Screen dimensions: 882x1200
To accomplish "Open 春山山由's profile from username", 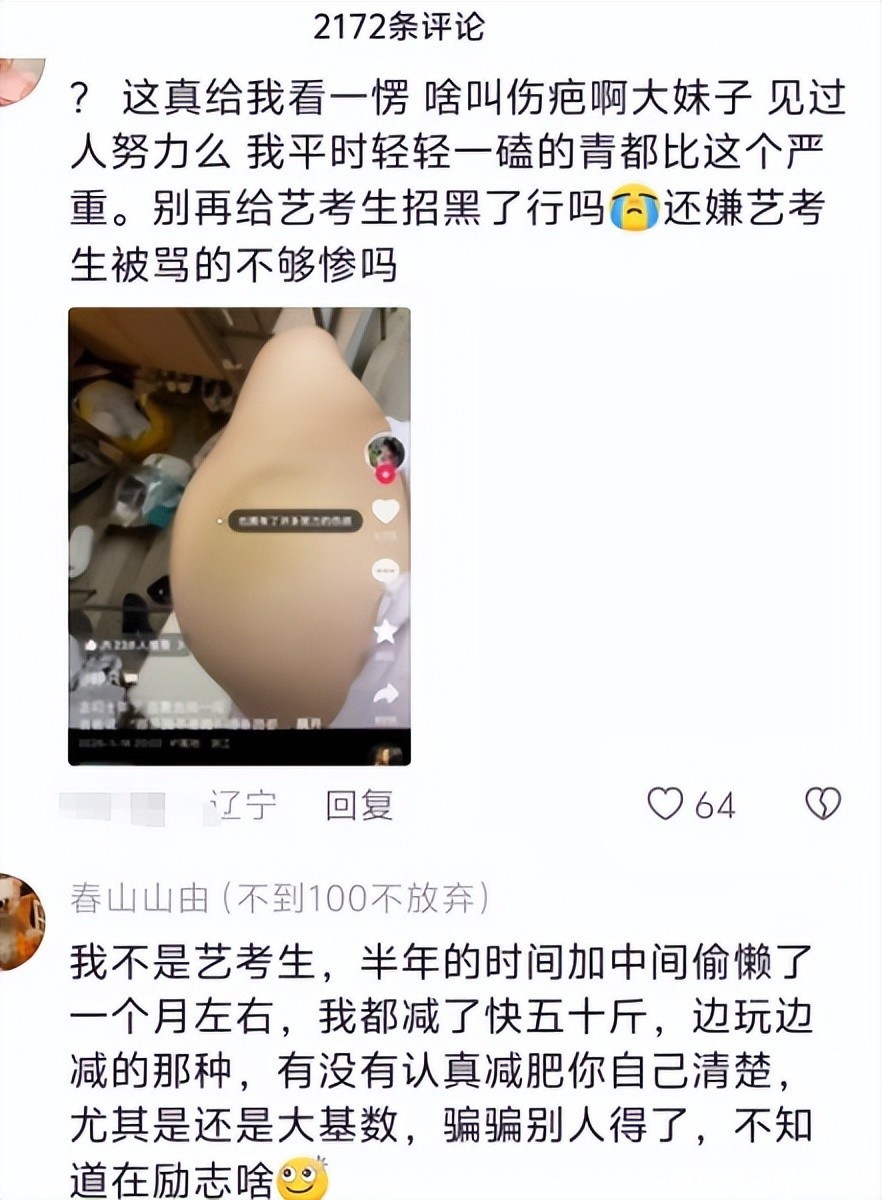I will (x=139, y=898).
